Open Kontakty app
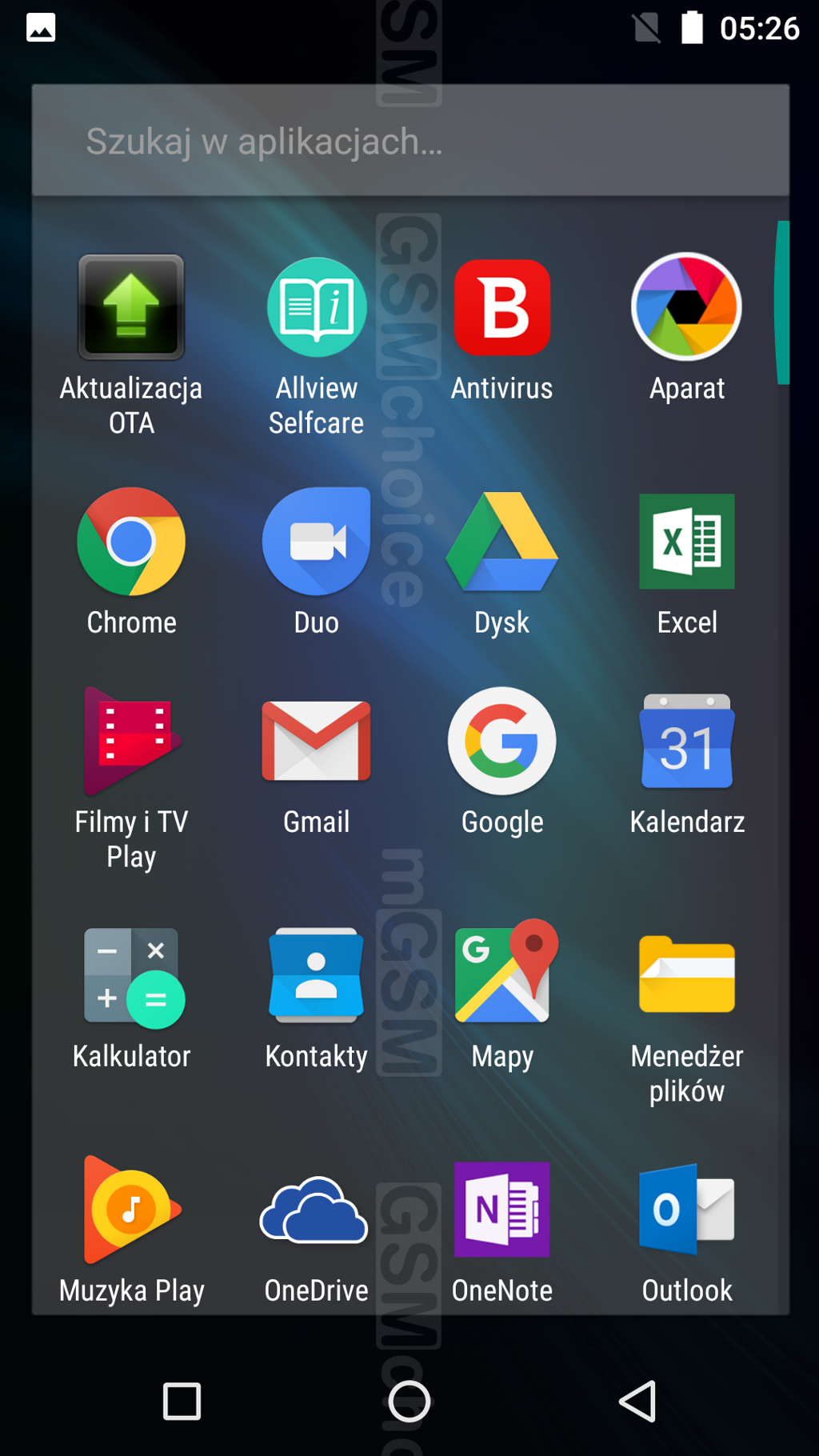The height and width of the screenshot is (1456, 819). pos(317,976)
